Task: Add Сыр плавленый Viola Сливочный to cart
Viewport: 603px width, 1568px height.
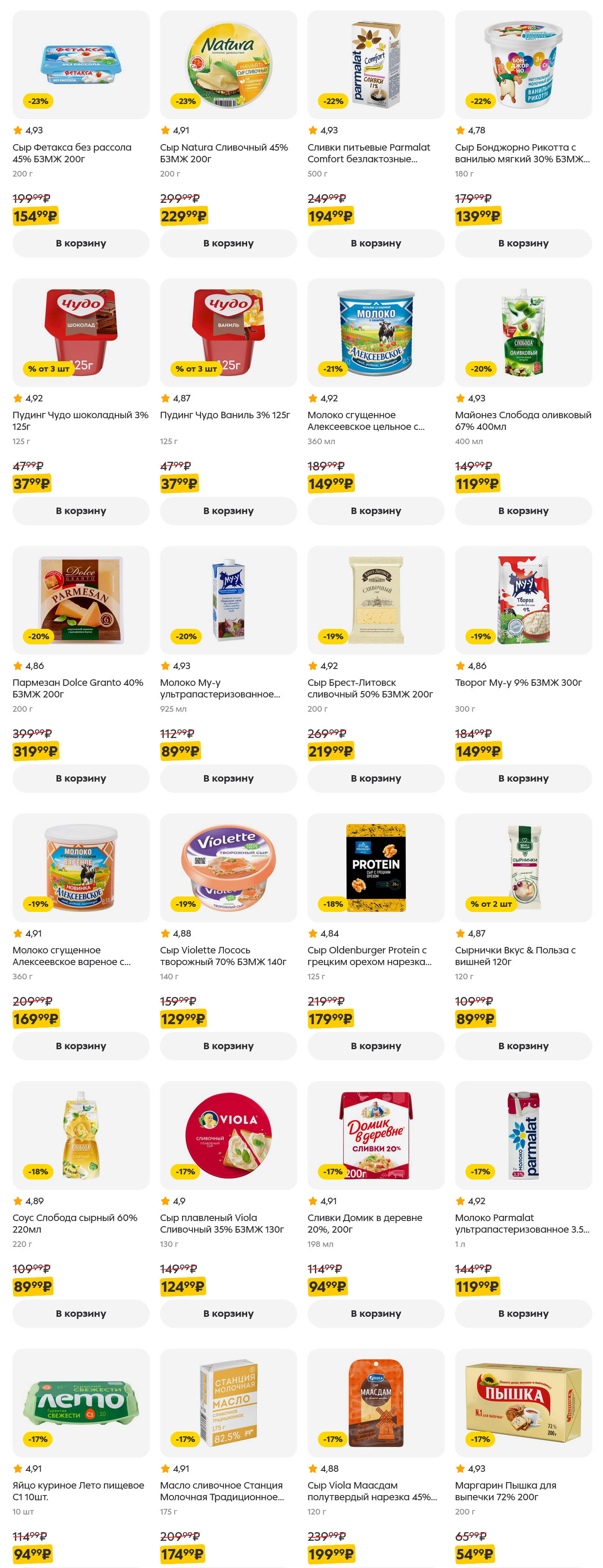Action: 228,1313
